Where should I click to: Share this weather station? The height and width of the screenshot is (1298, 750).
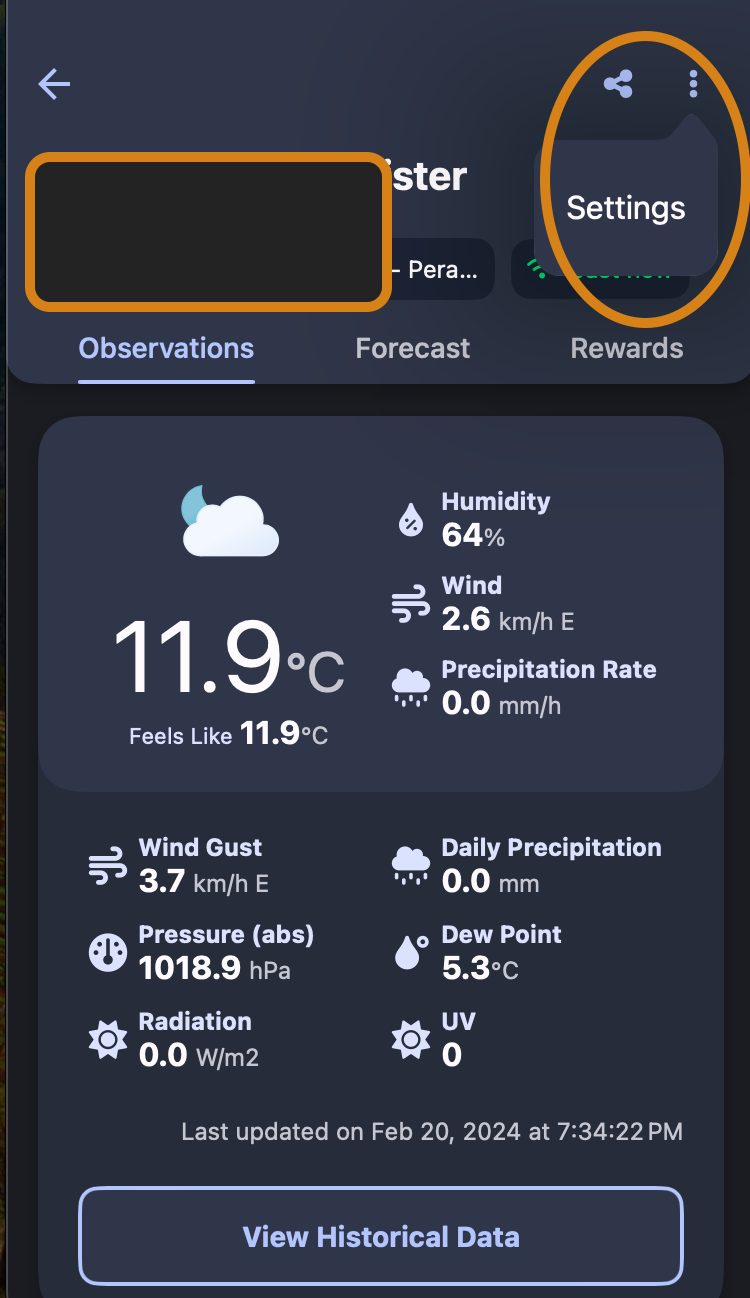619,84
